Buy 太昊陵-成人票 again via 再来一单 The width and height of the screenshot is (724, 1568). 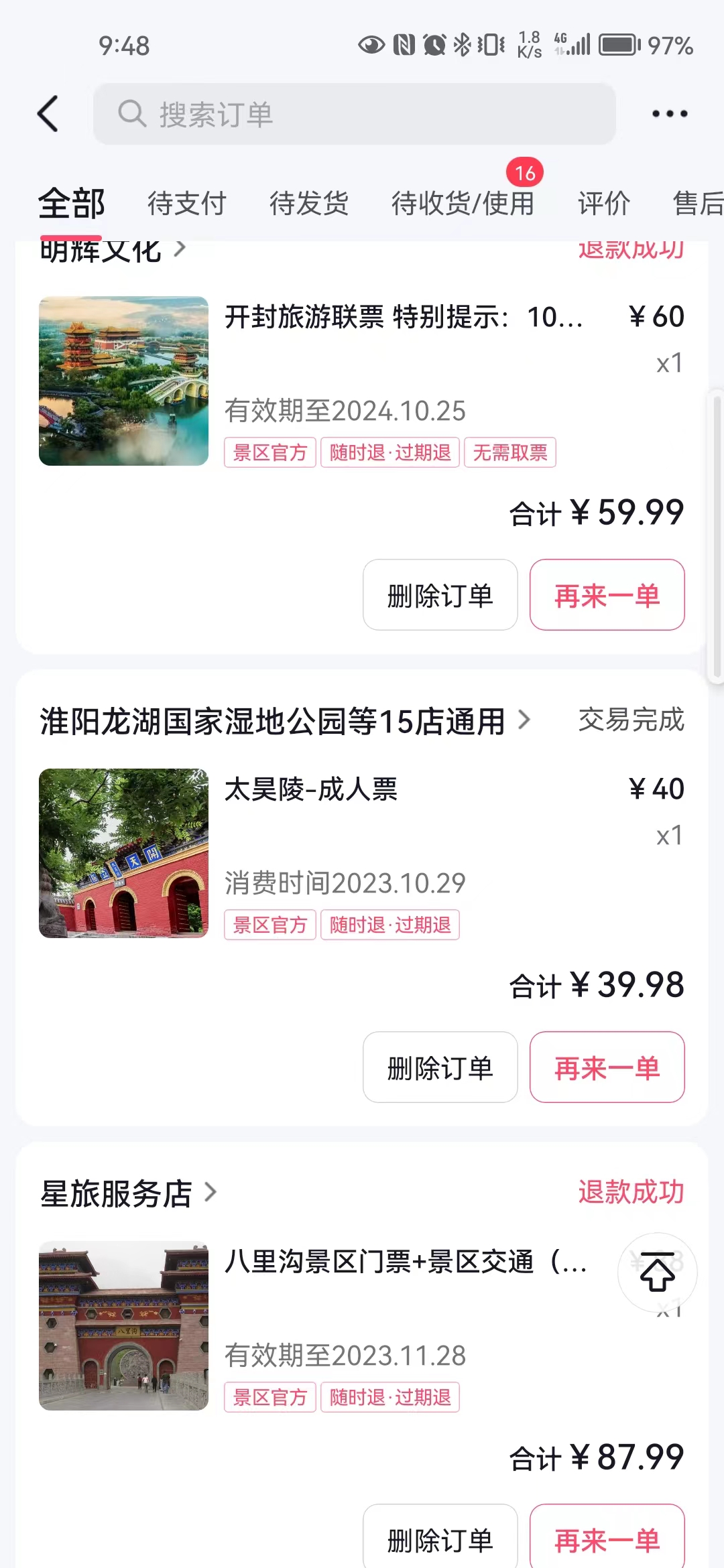point(607,1067)
